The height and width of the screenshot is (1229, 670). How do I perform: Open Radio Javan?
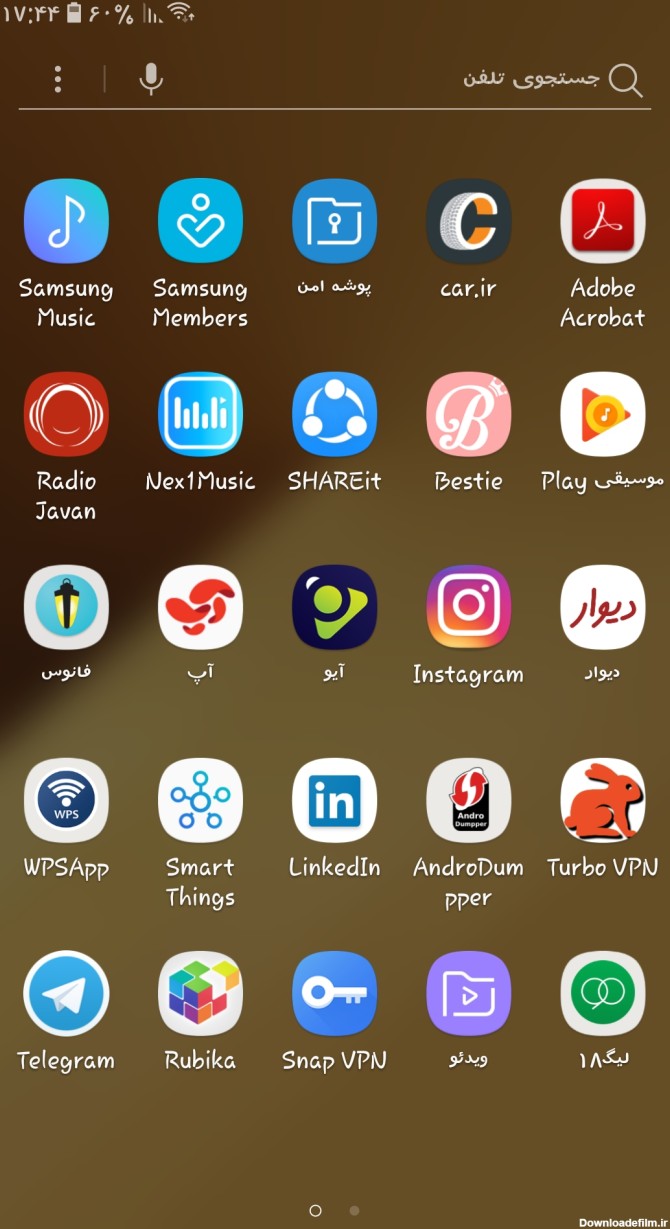pyautogui.click(x=66, y=415)
